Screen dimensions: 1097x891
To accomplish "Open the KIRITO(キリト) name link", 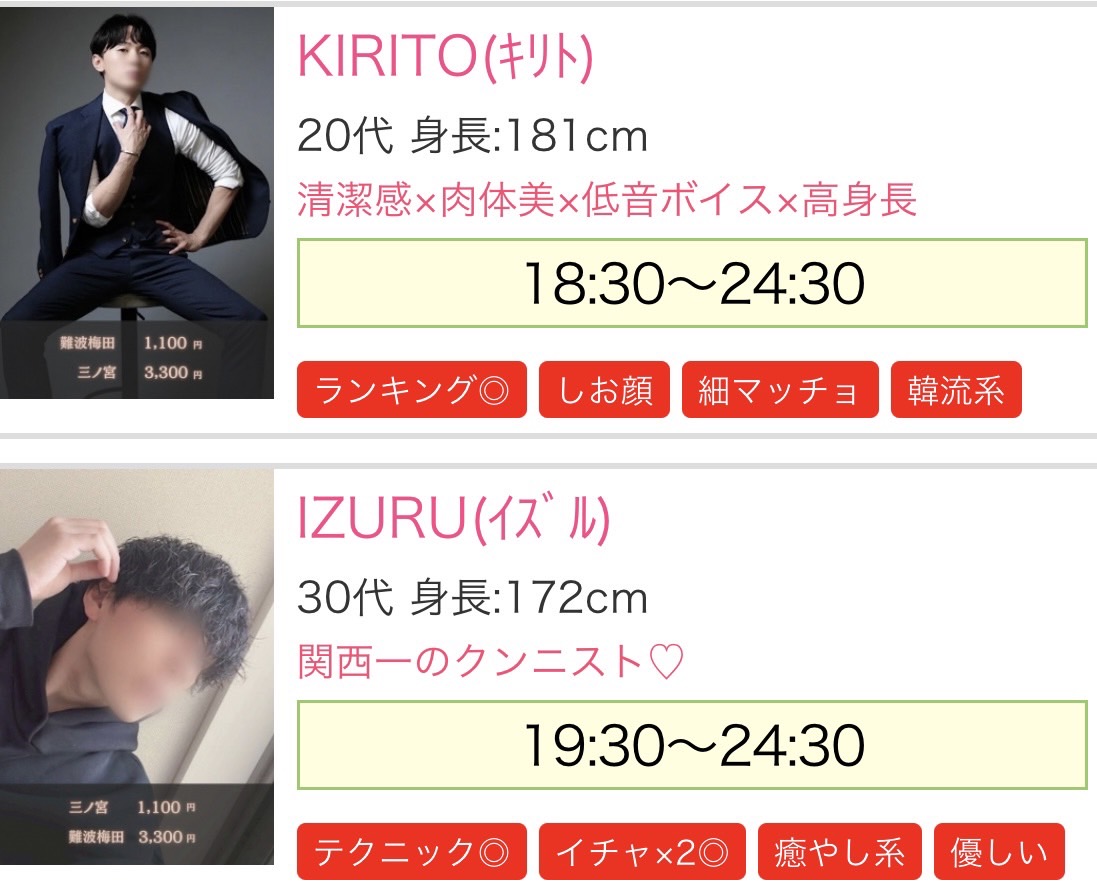I will (446, 59).
